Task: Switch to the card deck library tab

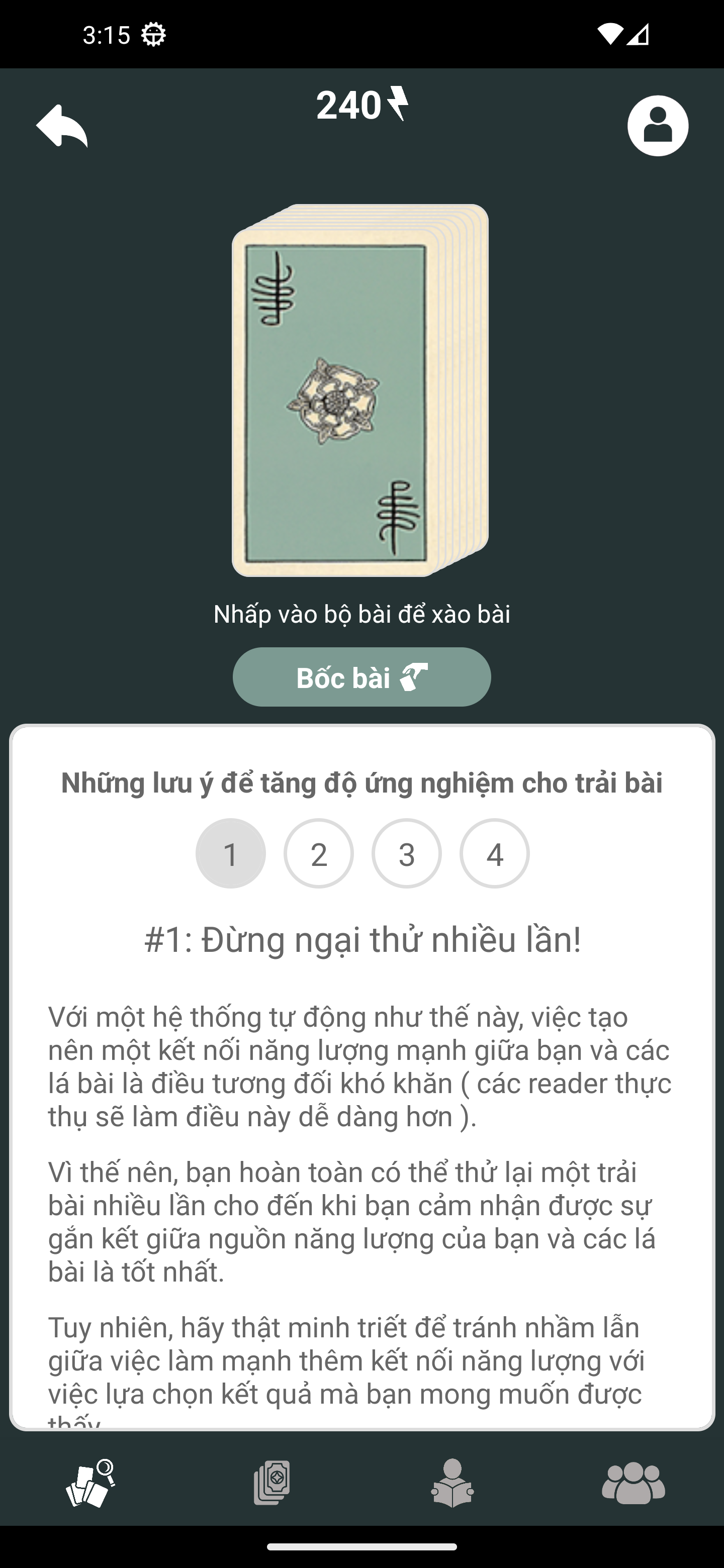Action: [271, 1483]
